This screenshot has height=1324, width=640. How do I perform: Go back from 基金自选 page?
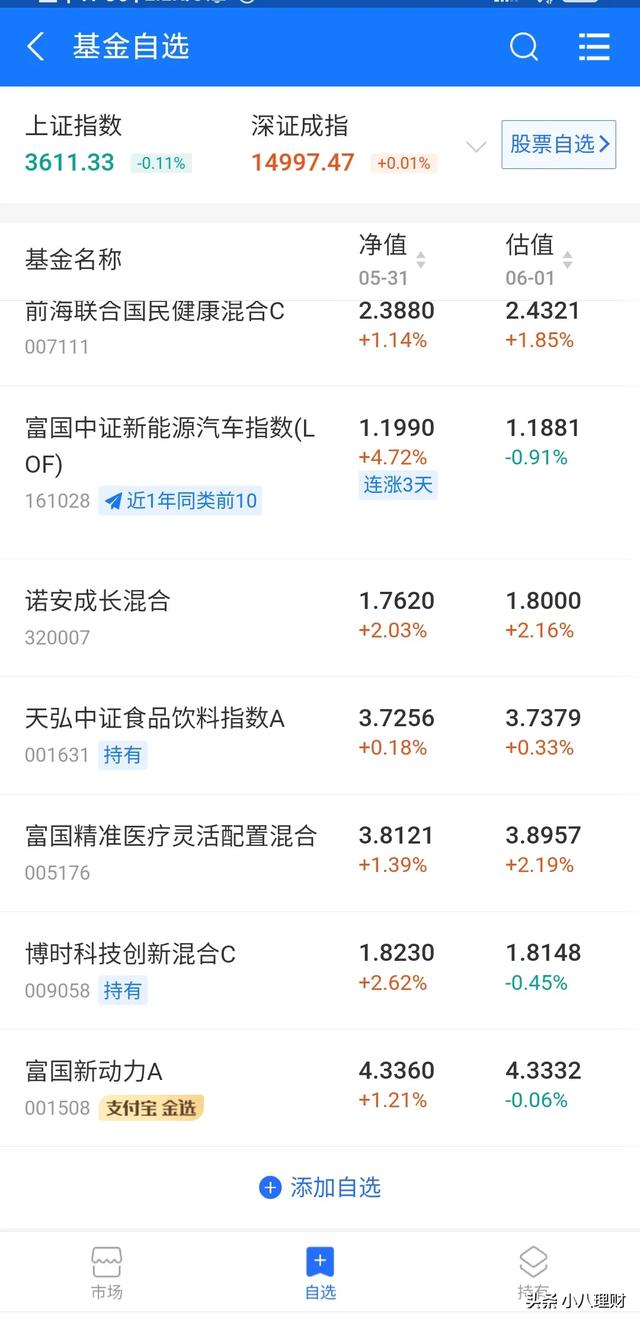[x=36, y=46]
